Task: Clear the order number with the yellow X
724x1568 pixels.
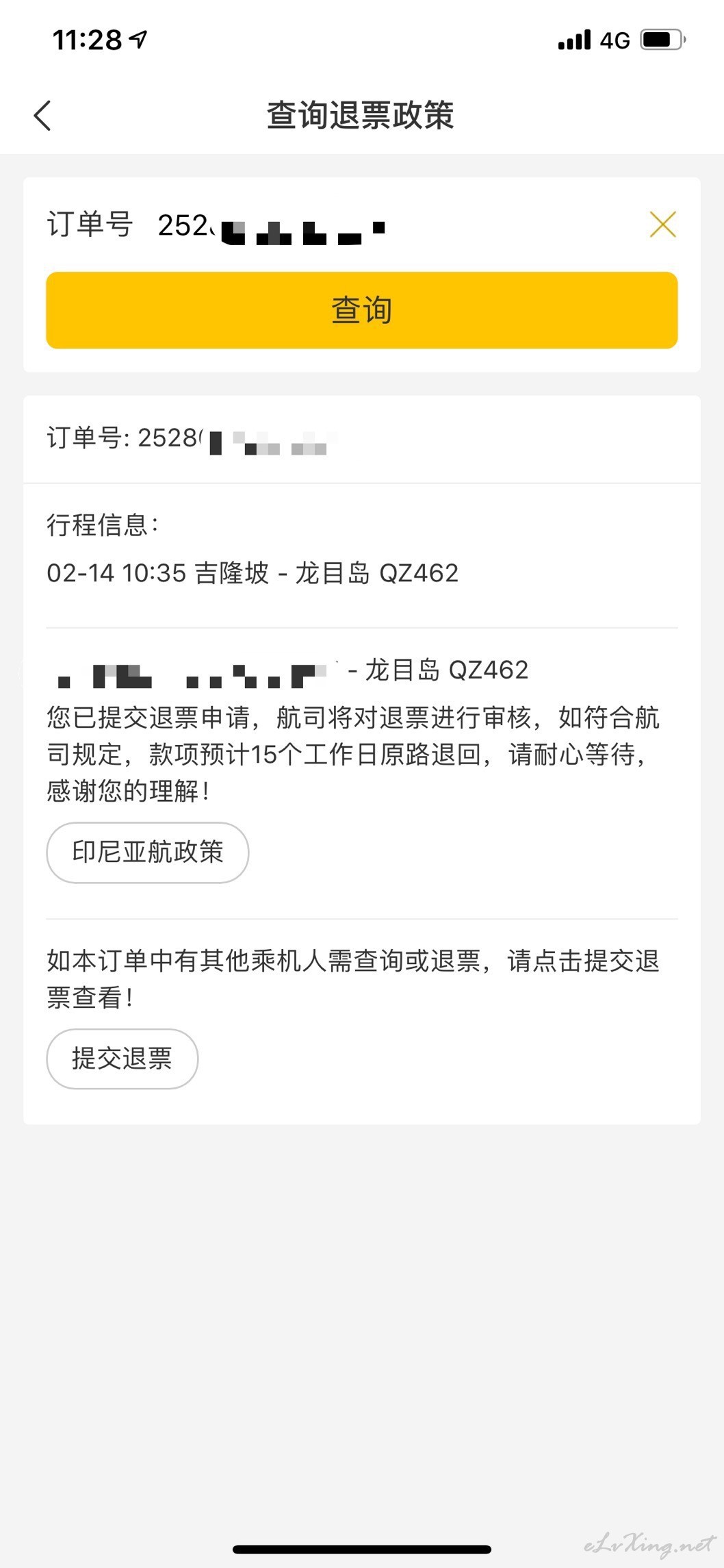Action: pos(662,225)
